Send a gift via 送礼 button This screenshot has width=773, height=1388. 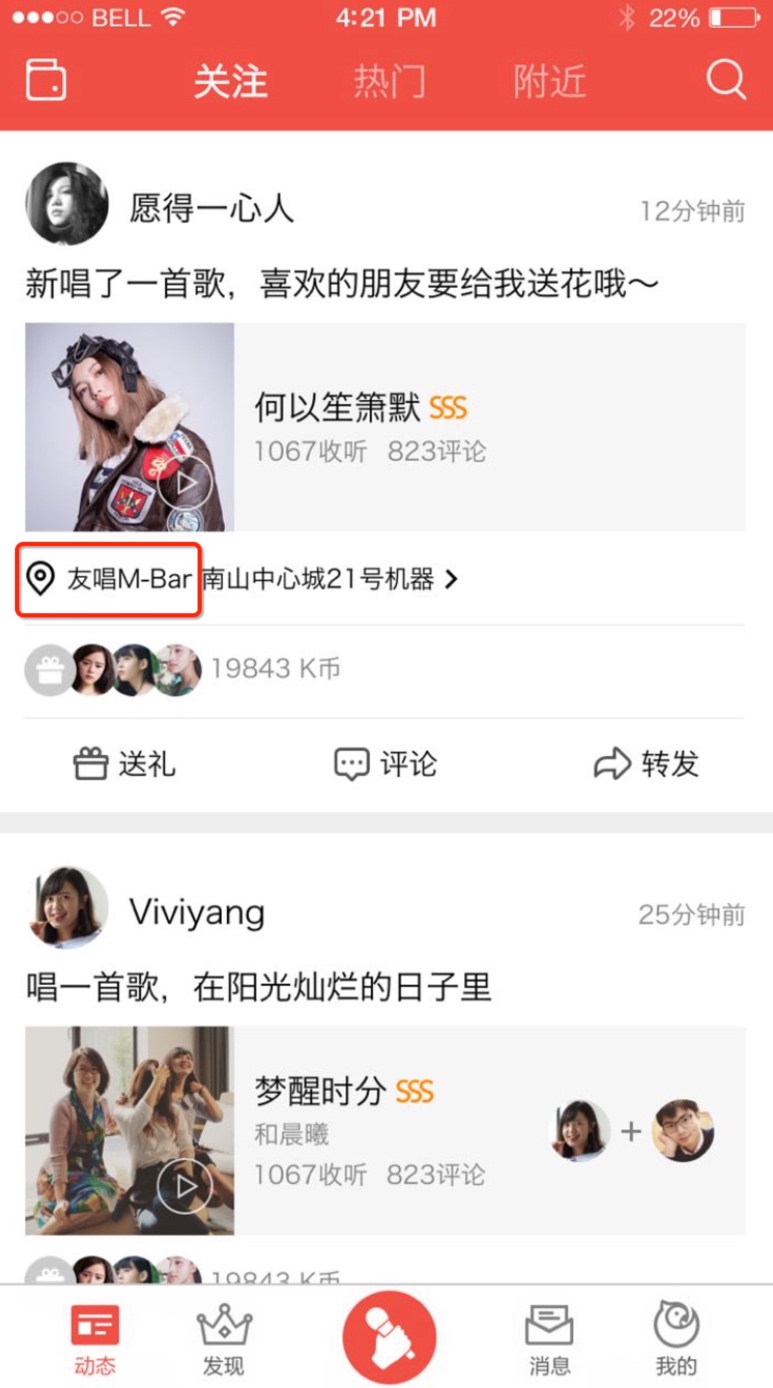pyautogui.click(x=125, y=764)
